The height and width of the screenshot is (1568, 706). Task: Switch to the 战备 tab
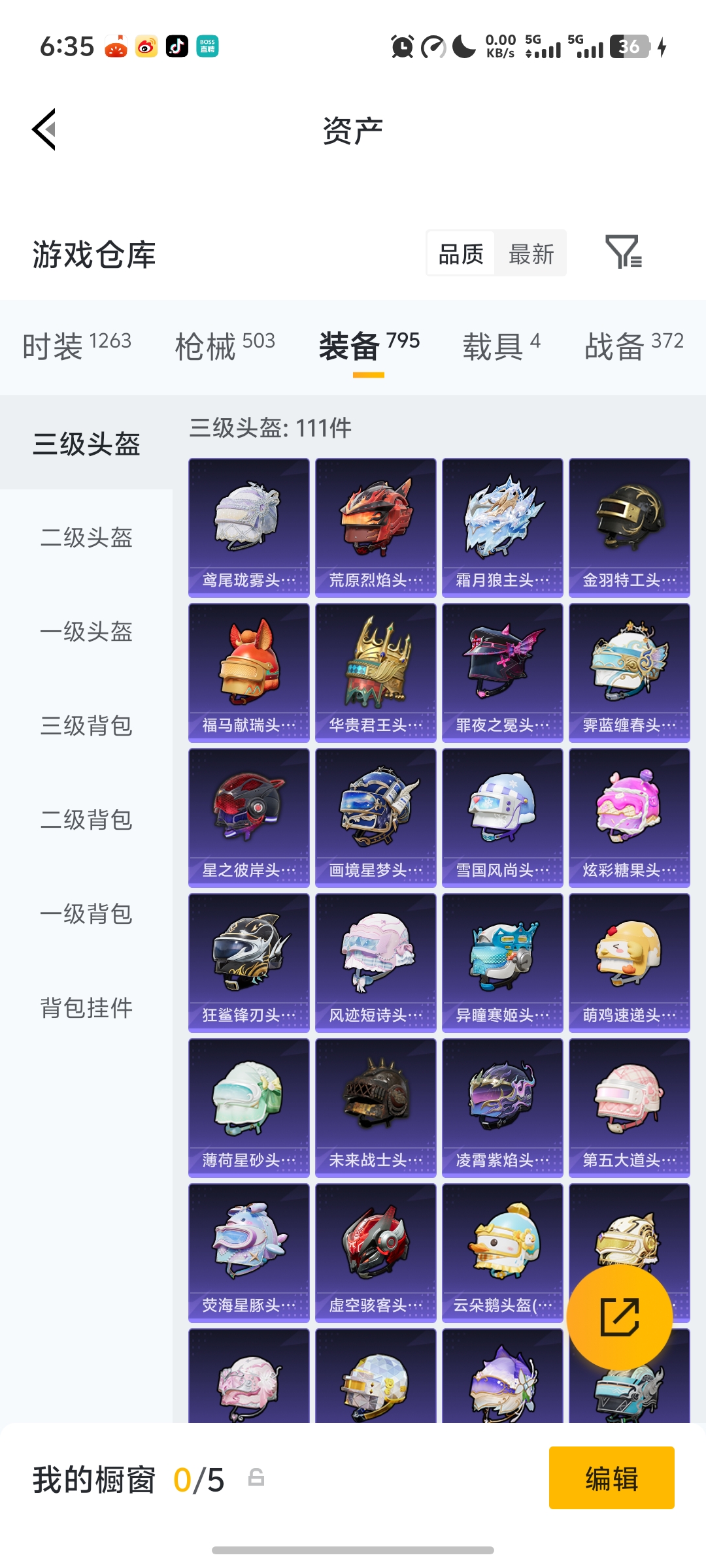tap(633, 345)
